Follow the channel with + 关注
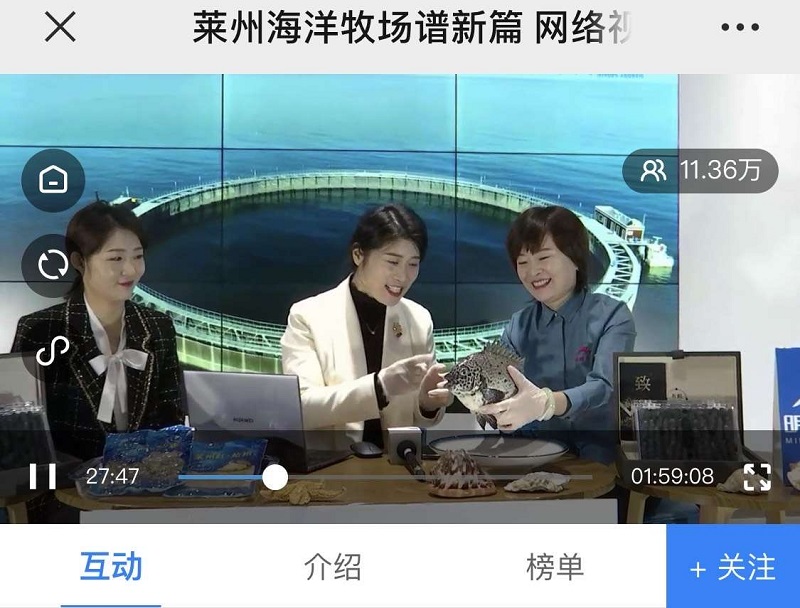 733,567
